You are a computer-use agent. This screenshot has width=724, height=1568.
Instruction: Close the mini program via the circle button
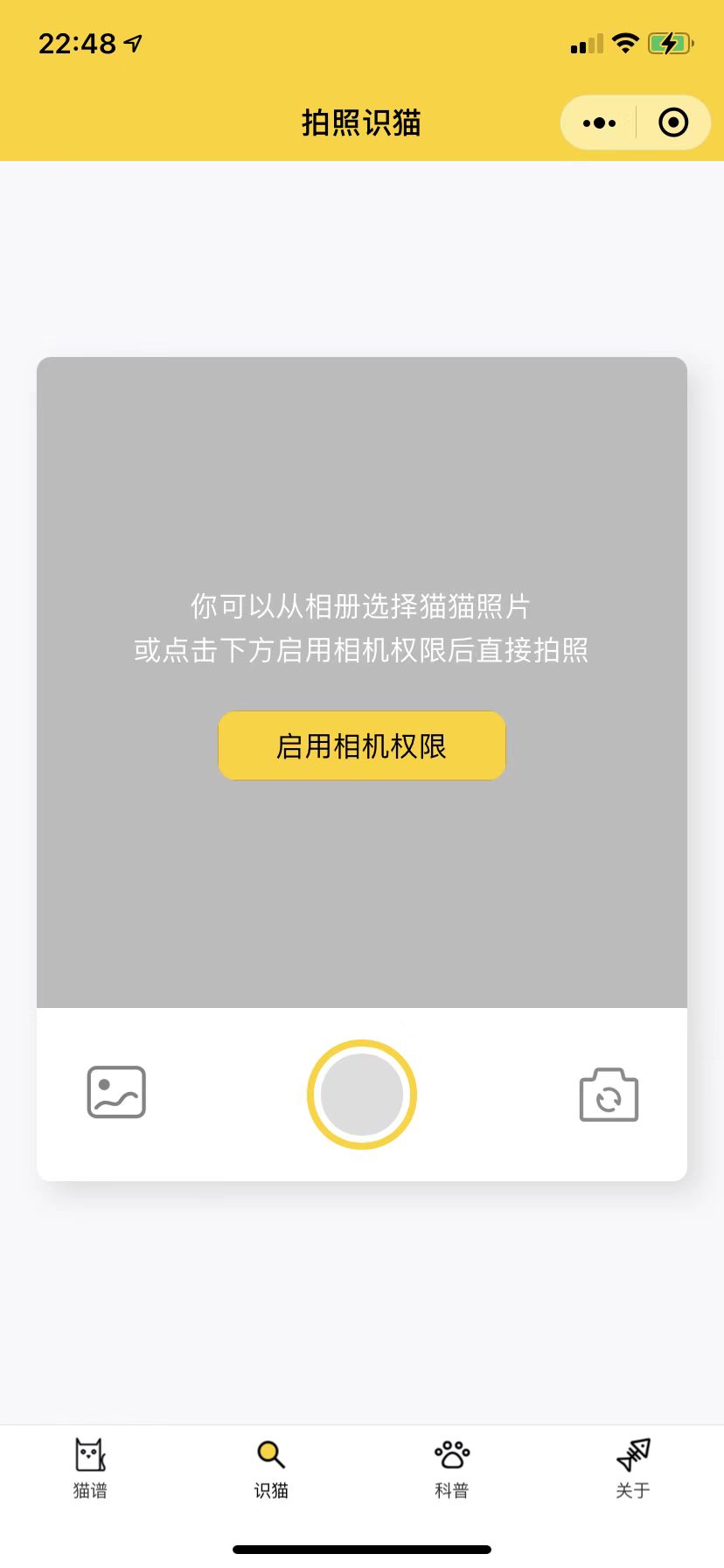click(672, 123)
